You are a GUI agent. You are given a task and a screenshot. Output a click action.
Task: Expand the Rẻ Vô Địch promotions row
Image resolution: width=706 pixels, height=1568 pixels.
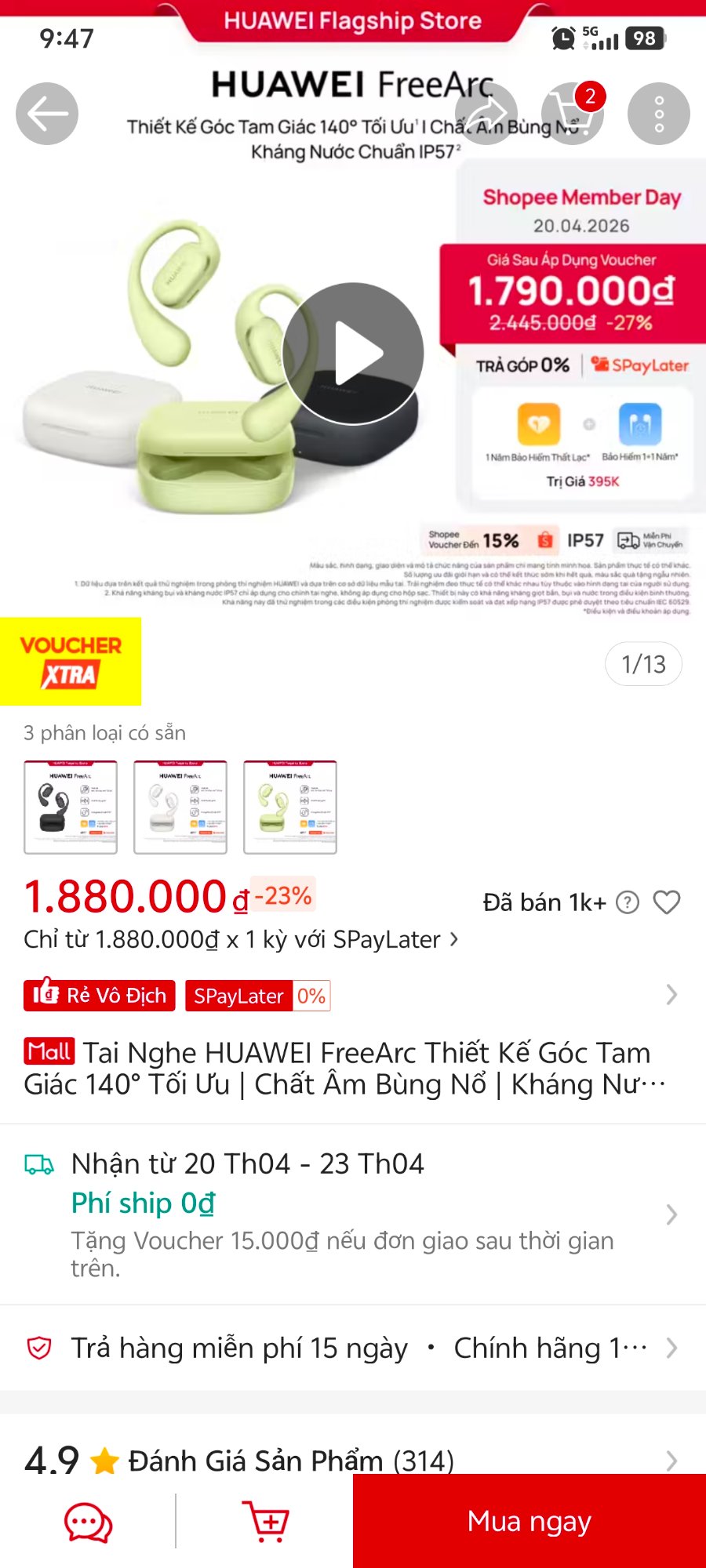click(x=671, y=995)
